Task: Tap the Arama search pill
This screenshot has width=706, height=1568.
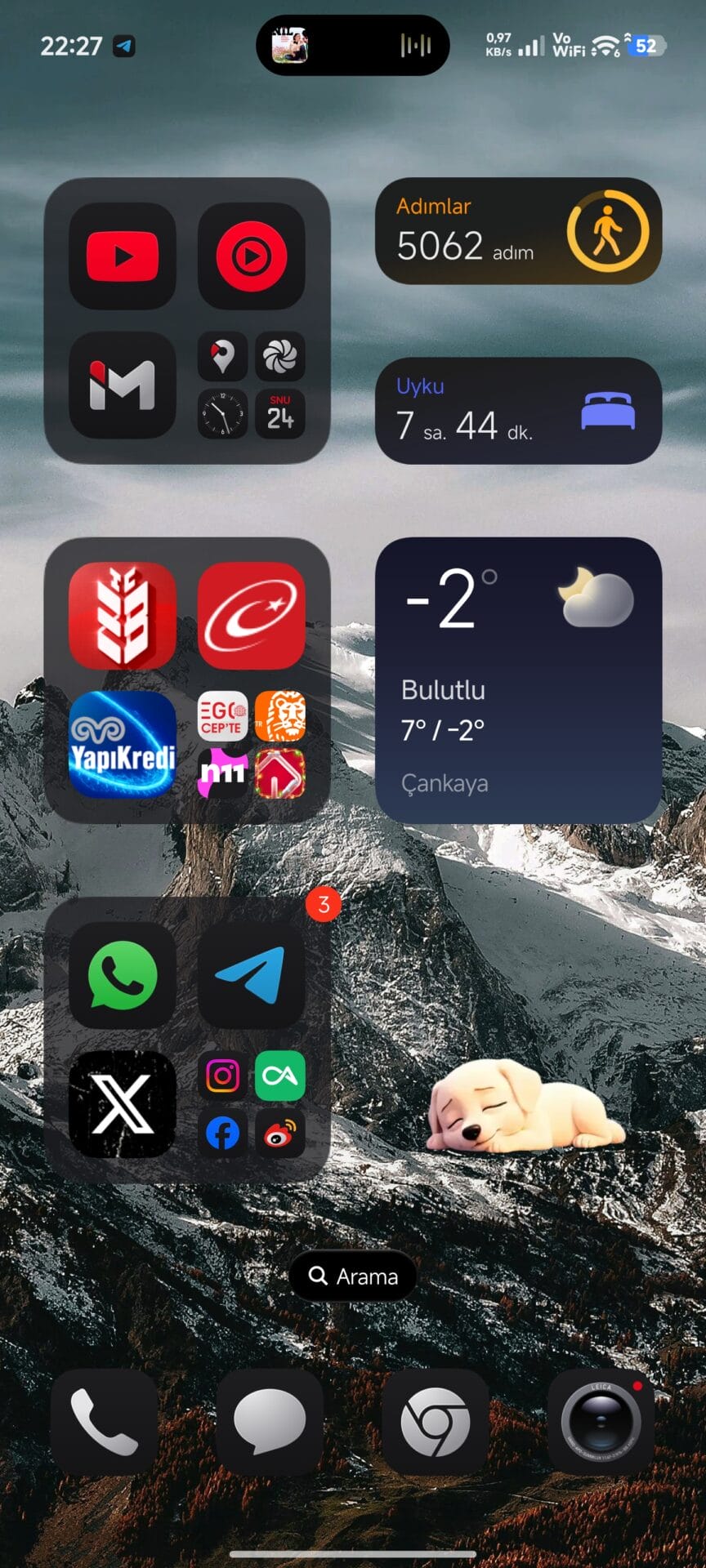Action: tap(353, 1276)
